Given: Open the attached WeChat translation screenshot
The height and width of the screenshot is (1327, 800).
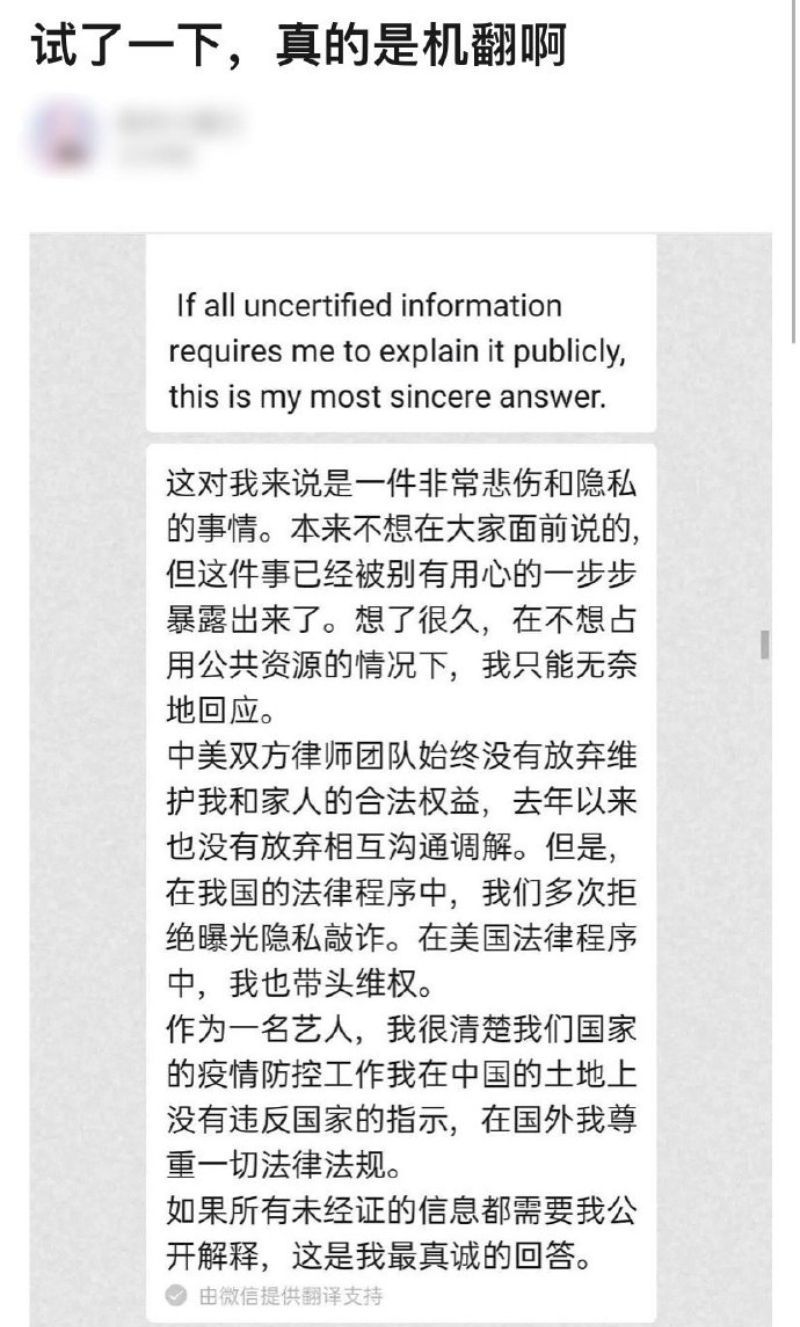Looking at the screenshot, I should [400, 780].
